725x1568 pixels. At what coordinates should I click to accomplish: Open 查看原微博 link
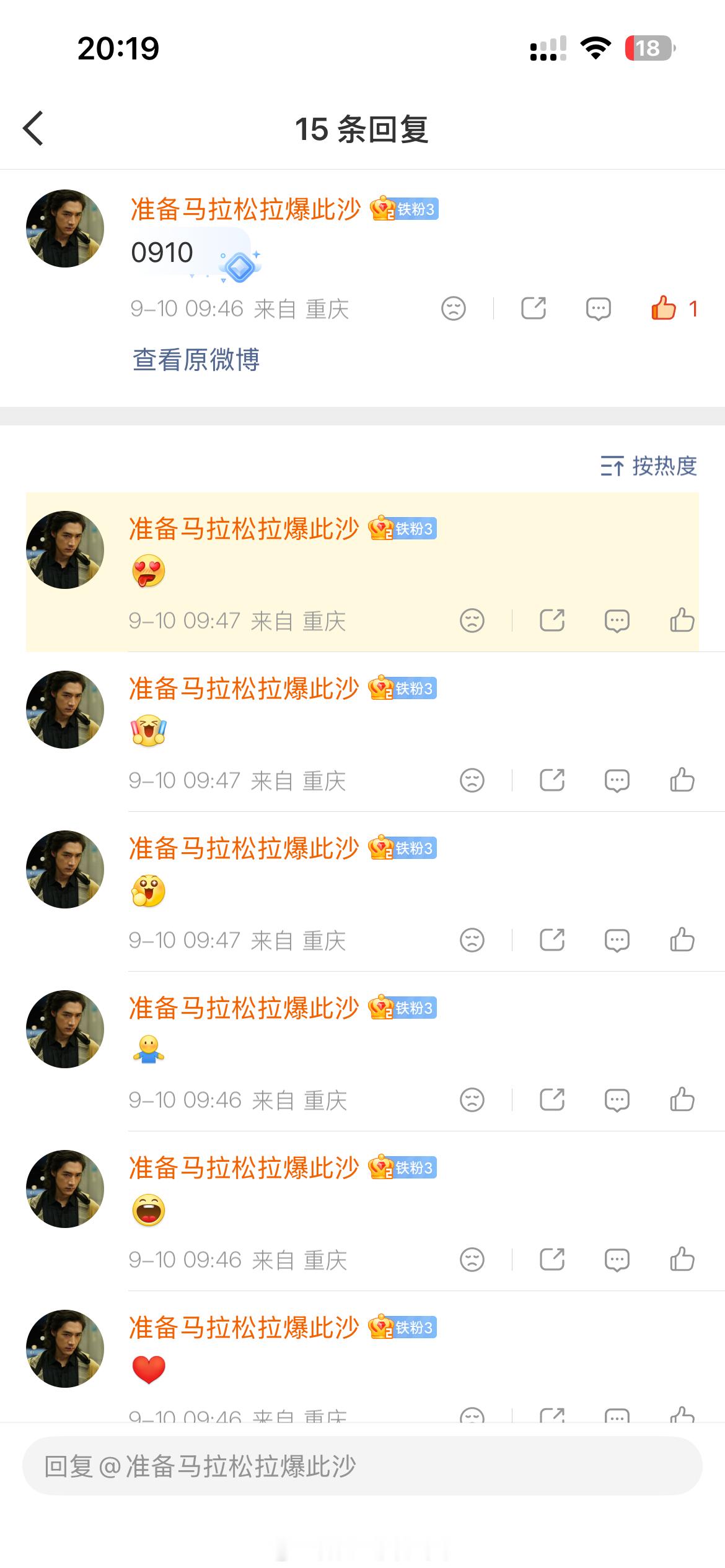point(196,360)
